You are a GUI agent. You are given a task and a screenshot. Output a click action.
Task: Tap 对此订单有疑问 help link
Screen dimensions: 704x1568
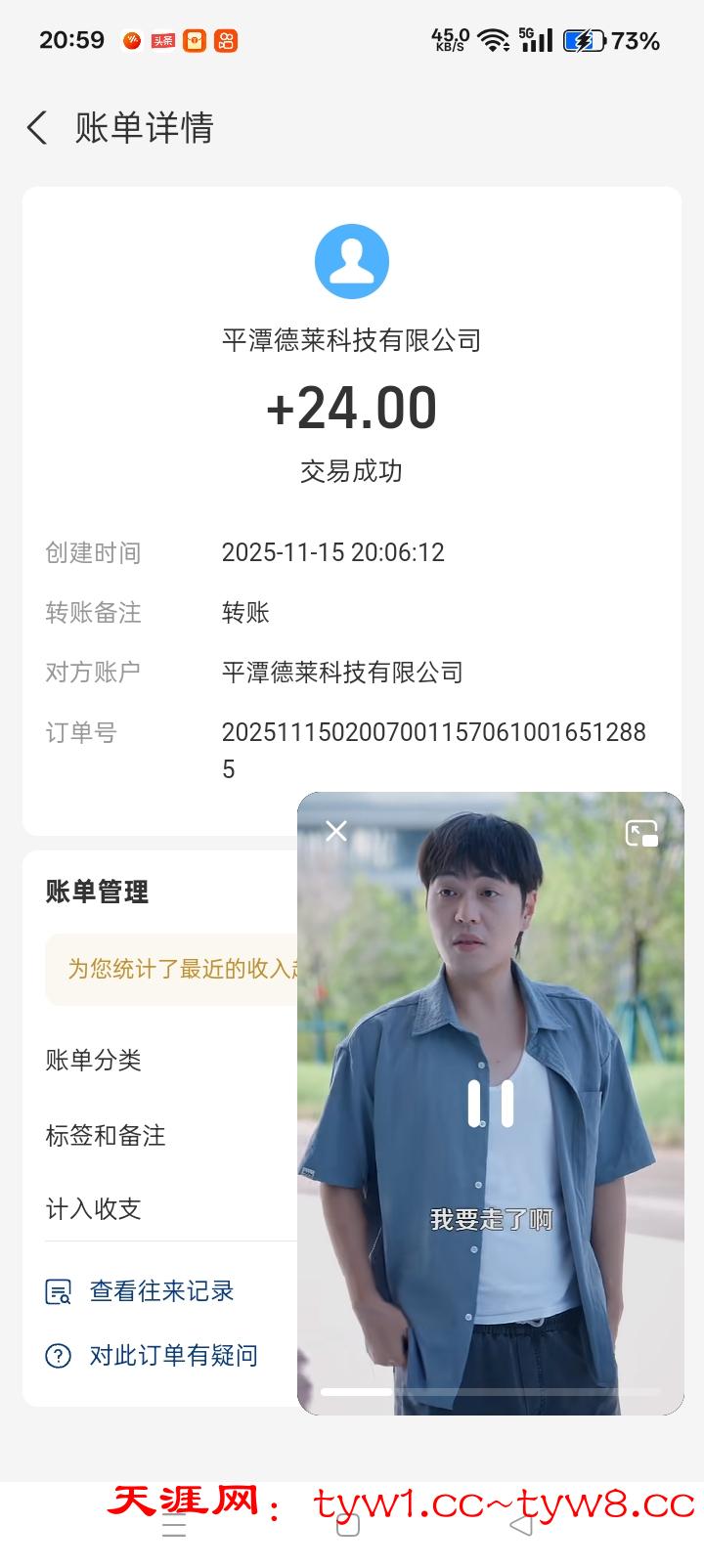173,1356
